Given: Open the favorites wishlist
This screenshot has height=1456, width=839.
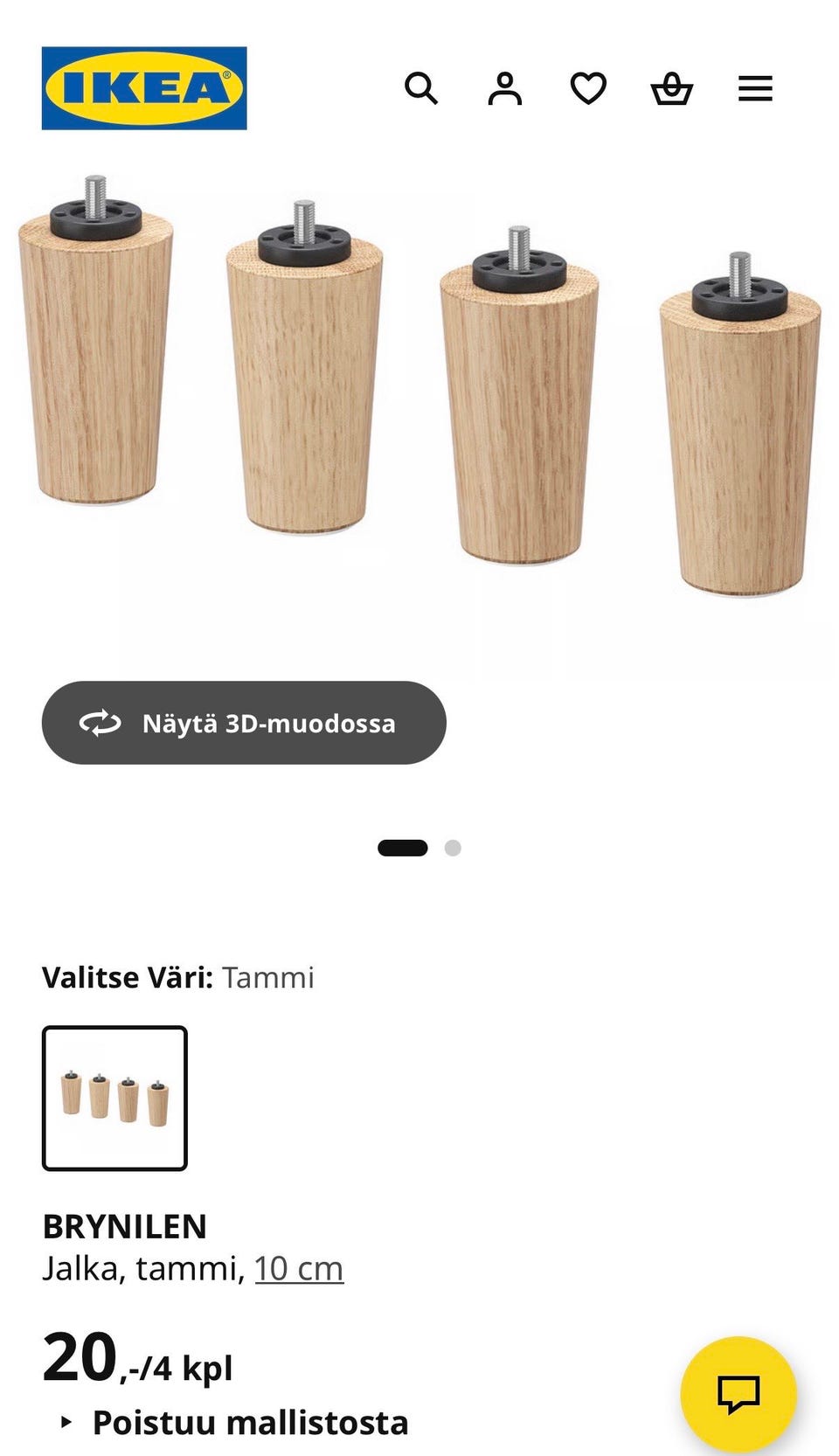Looking at the screenshot, I should (x=588, y=87).
